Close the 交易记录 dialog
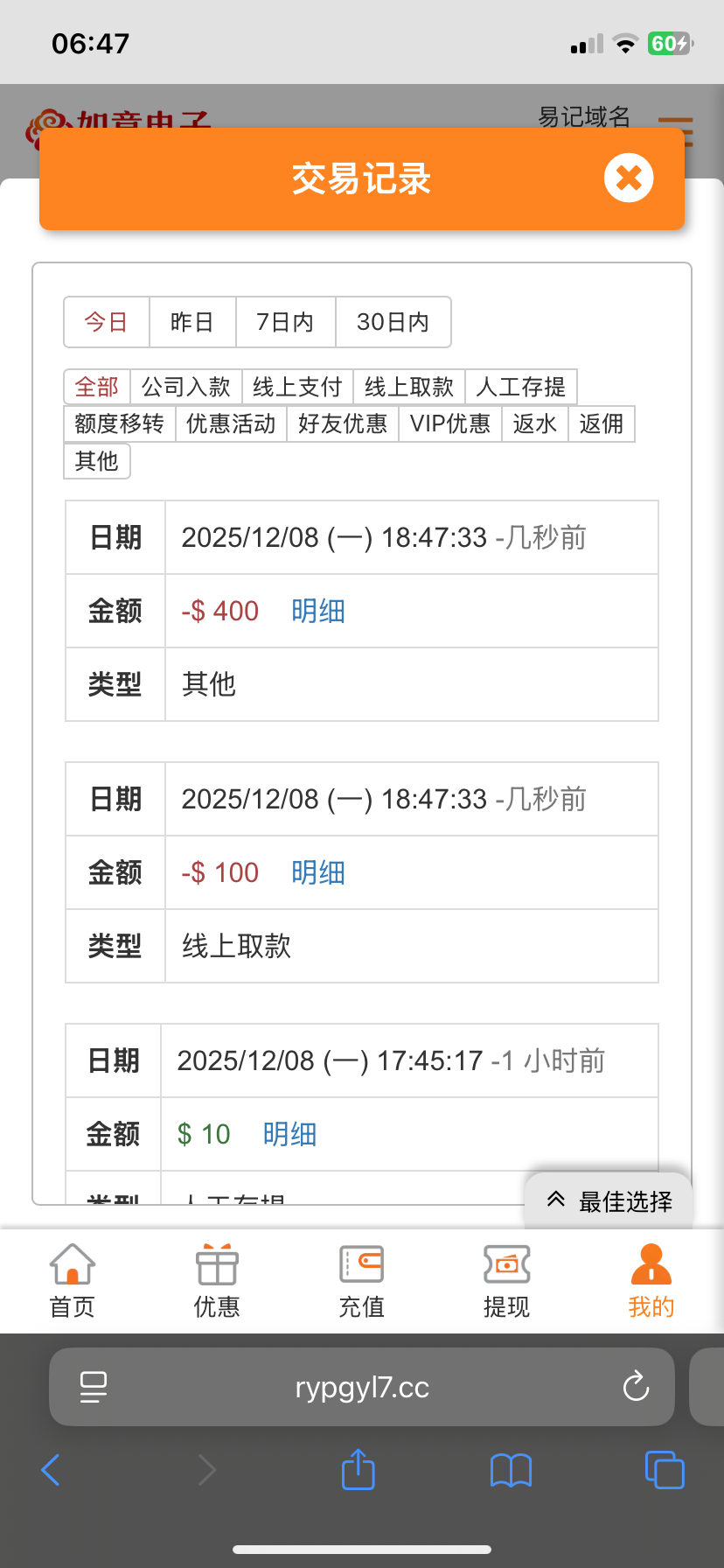This screenshot has height=1568, width=724. coord(628,178)
